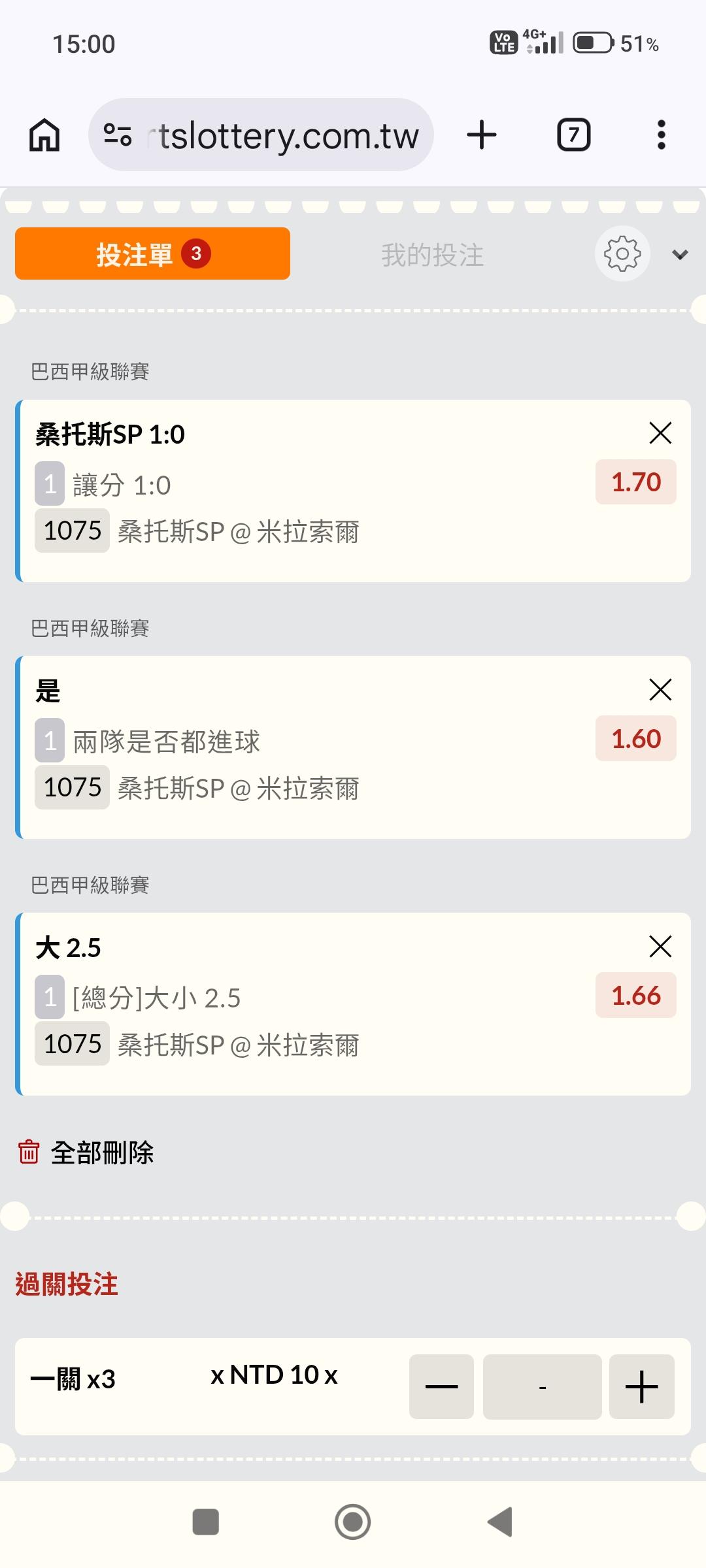Open a new browser tab
The height and width of the screenshot is (1568, 706).
coord(482,135)
